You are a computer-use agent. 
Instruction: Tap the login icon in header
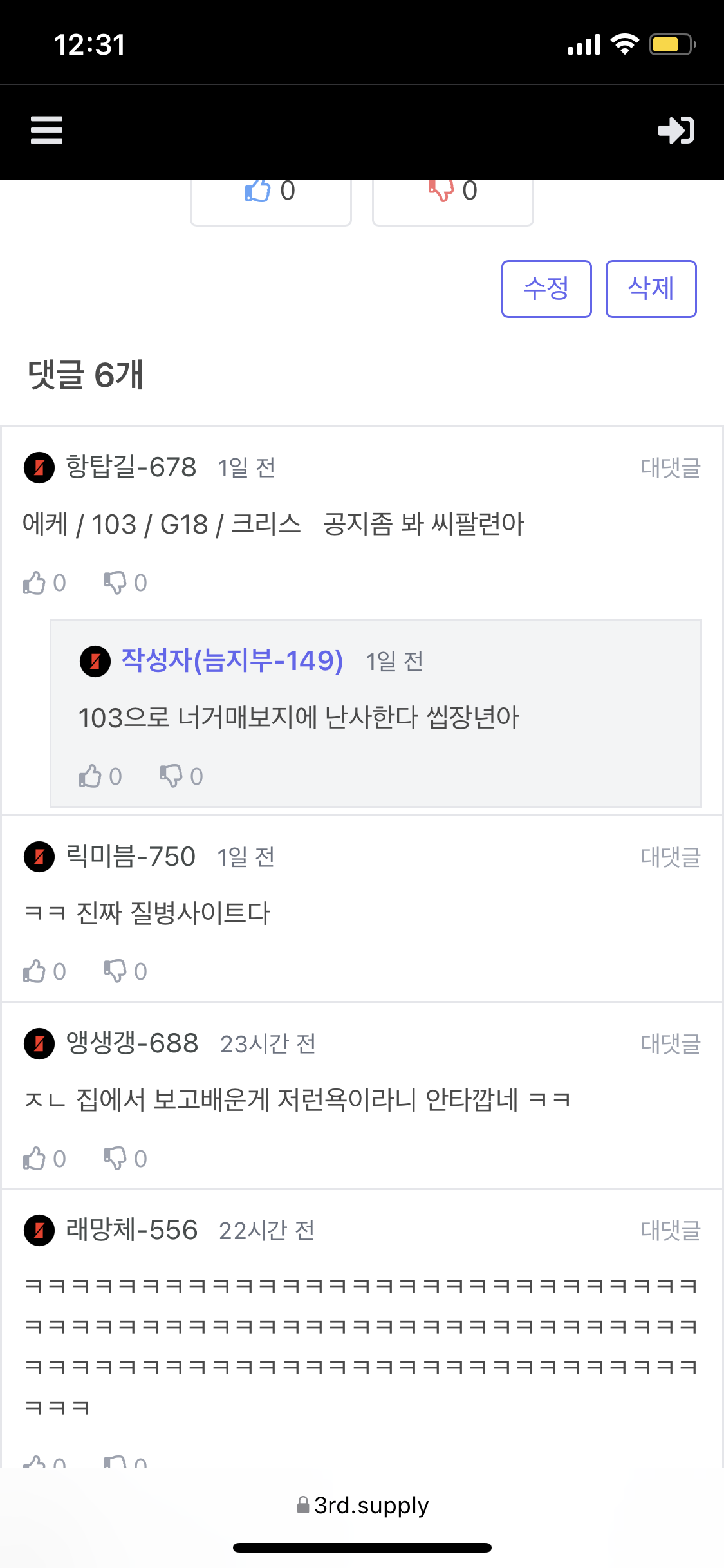(676, 130)
